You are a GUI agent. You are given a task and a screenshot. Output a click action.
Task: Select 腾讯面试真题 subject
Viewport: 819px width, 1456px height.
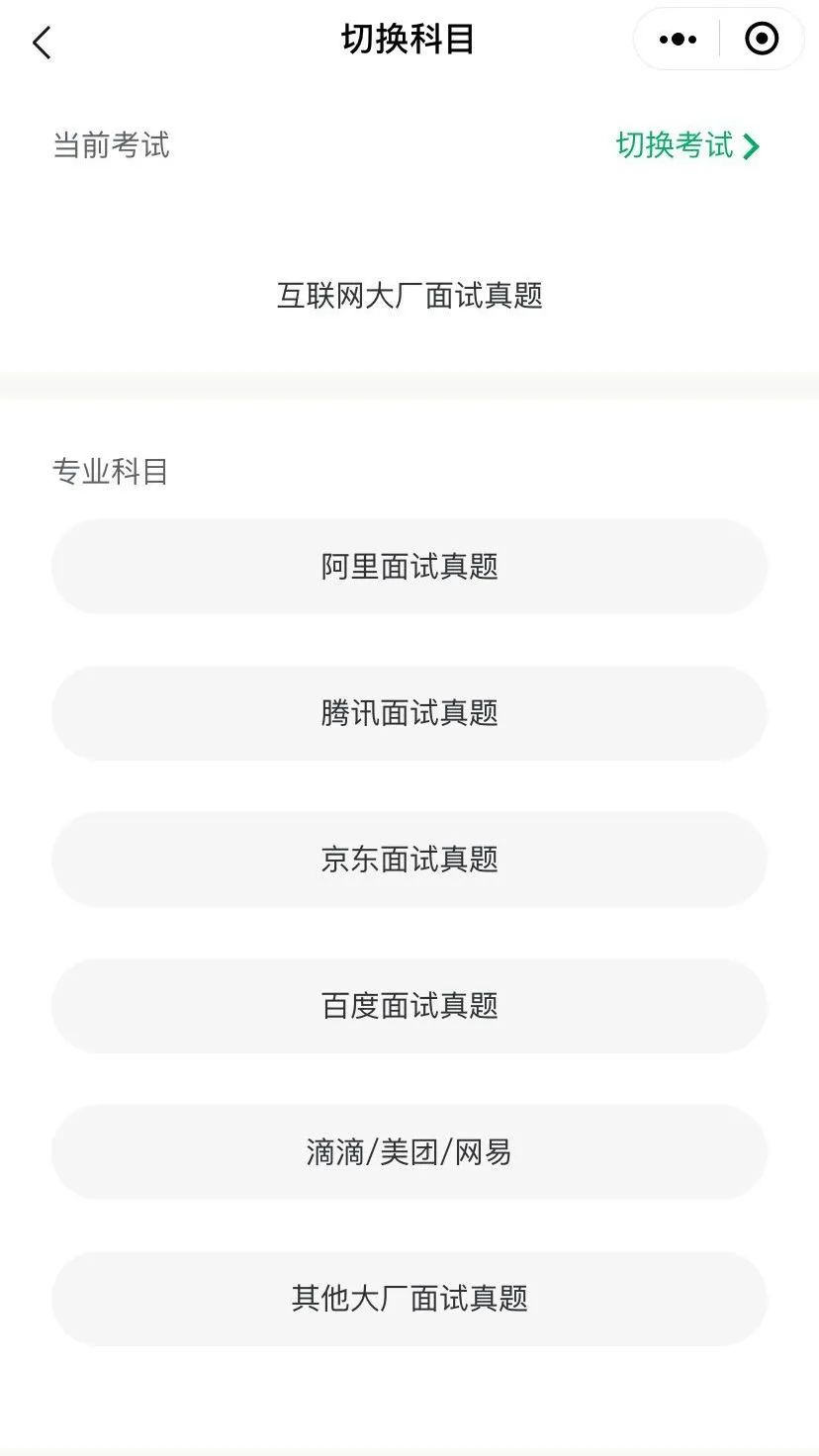[x=409, y=713]
